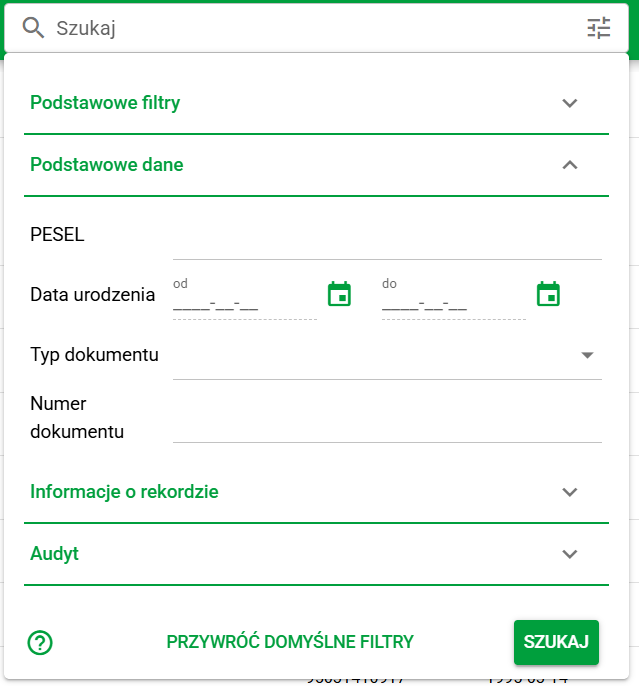Tap the Data urodzenia 'od' date field

coord(244,305)
